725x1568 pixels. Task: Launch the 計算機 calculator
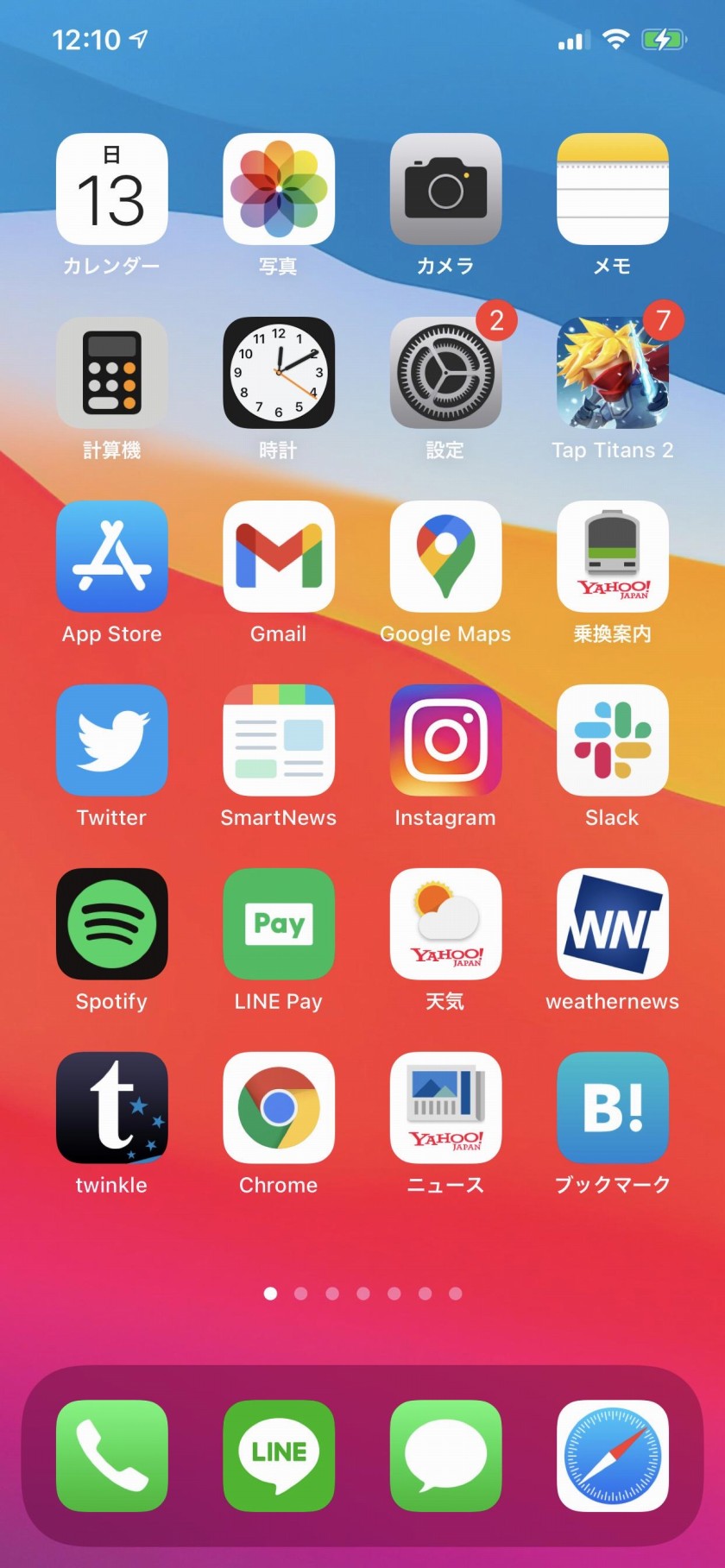pos(111,373)
